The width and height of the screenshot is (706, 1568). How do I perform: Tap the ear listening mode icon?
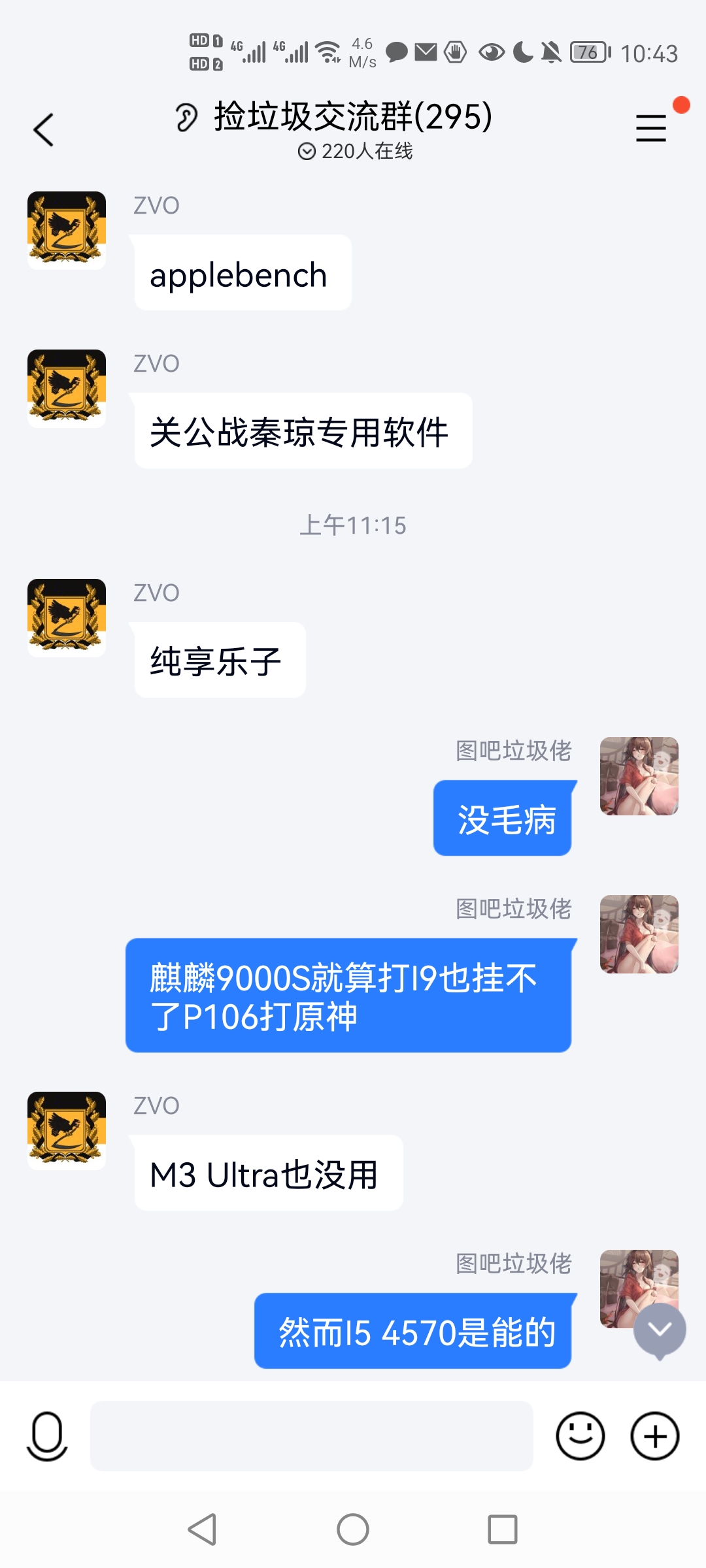(186, 118)
